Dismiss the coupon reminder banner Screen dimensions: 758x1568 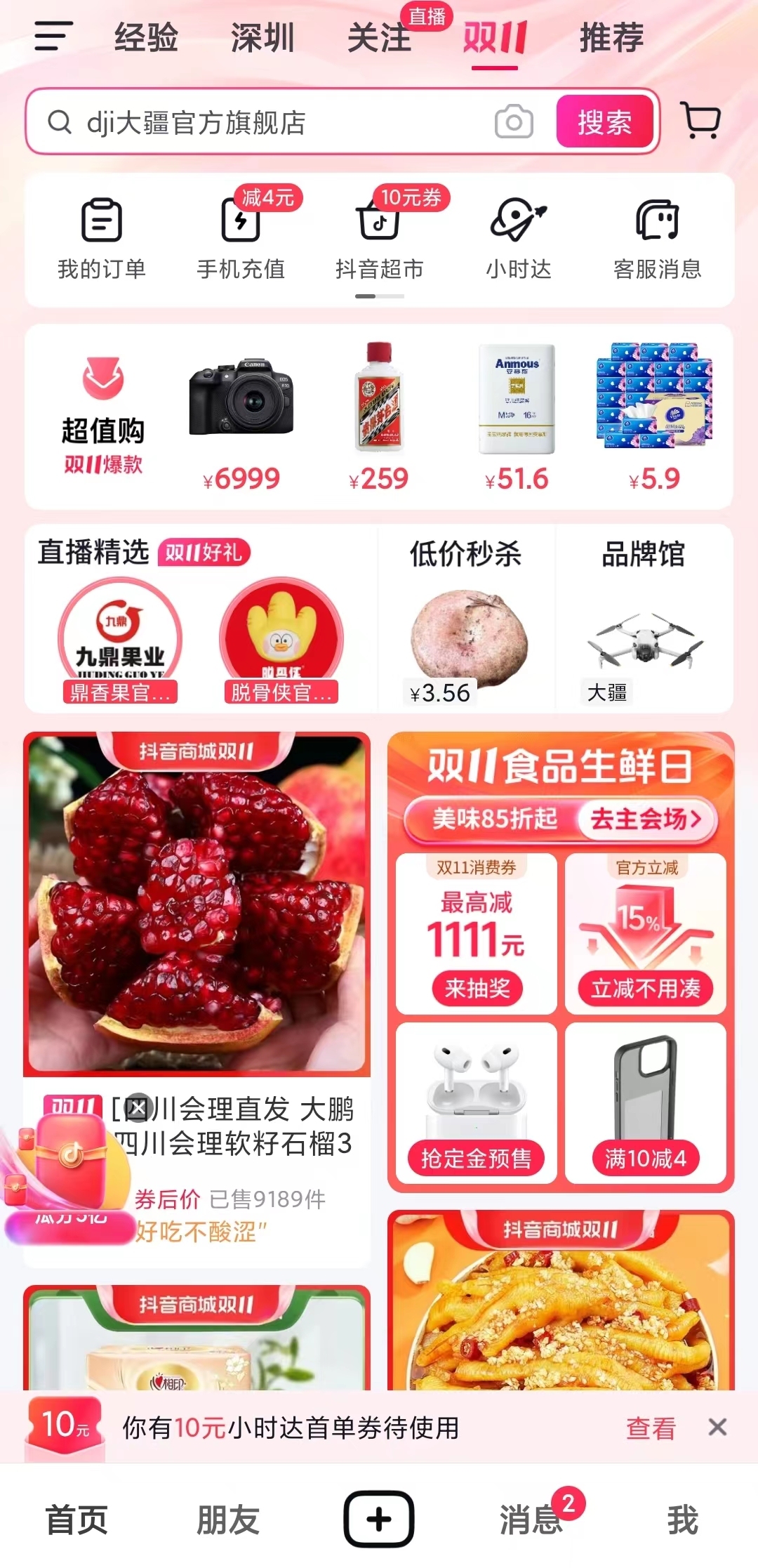pyautogui.click(x=717, y=1427)
